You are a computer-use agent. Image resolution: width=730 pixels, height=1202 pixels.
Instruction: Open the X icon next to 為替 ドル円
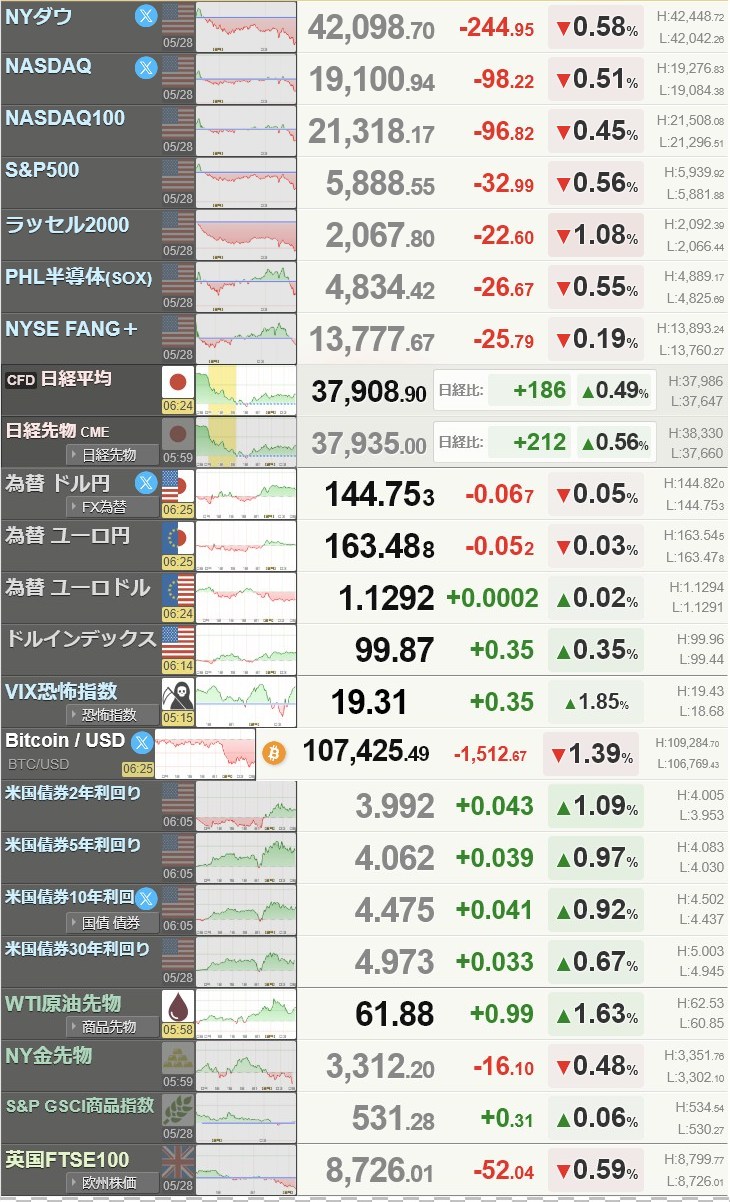[x=146, y=484]
